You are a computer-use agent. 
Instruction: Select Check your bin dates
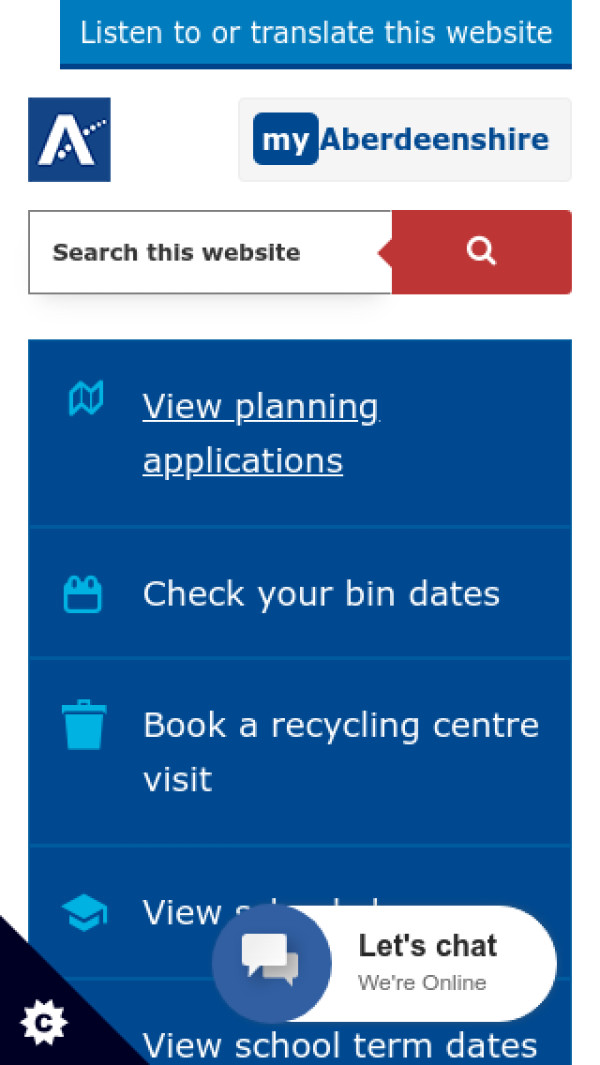(x=321, y=594)
